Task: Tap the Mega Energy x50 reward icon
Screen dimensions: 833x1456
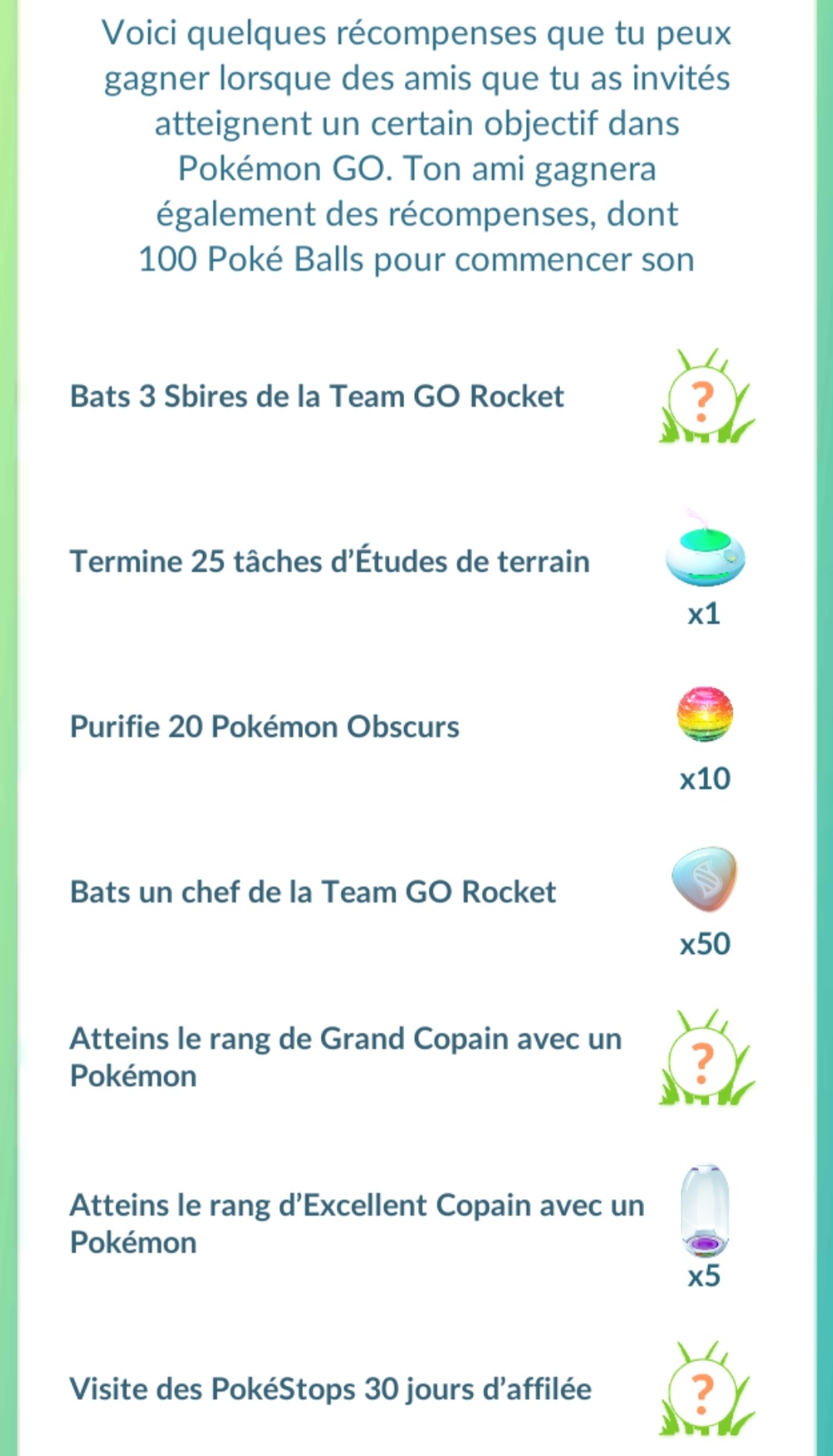Action: tap(705, 880)
